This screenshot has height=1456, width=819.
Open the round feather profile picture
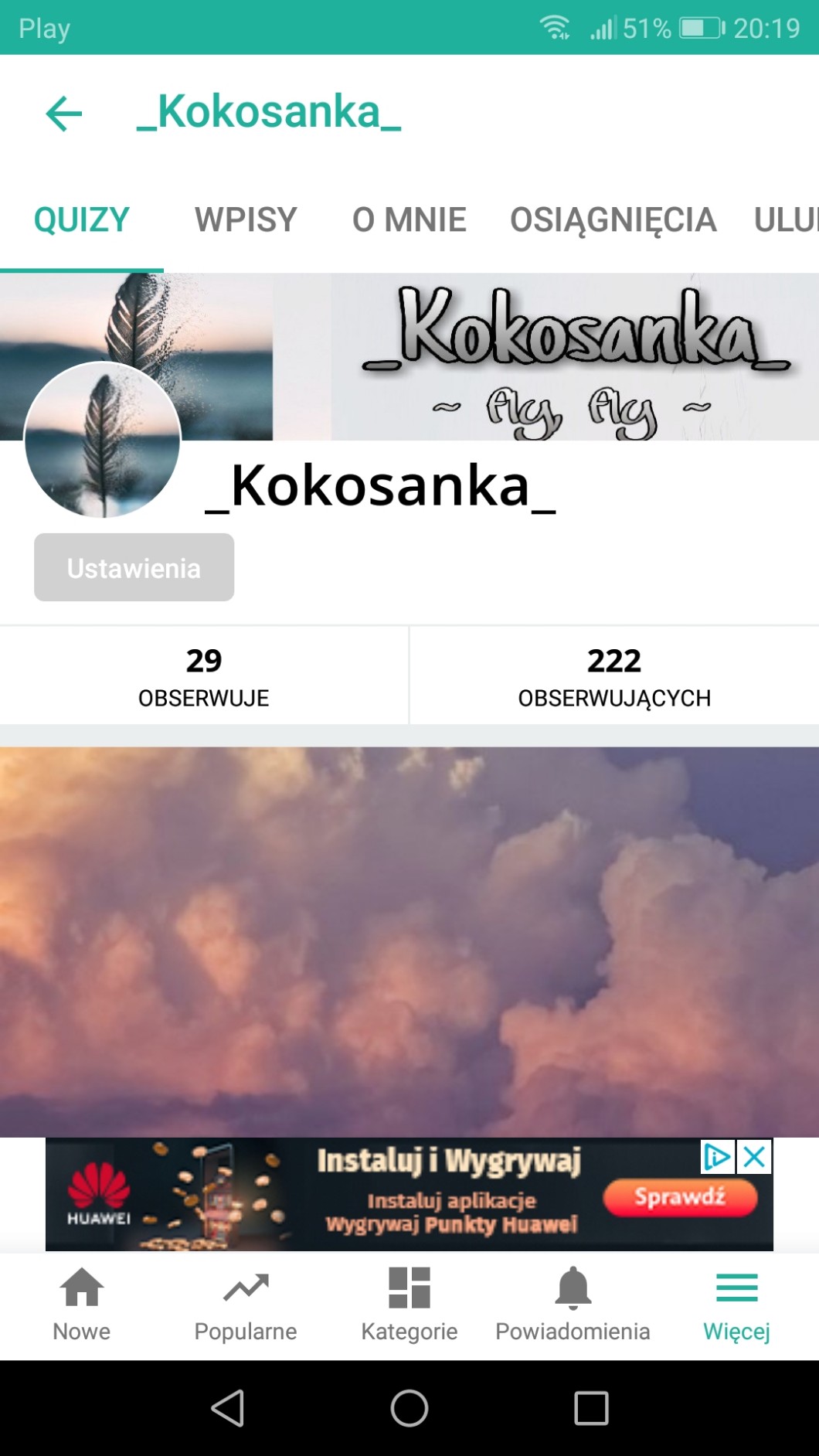(x=103, y=440)
